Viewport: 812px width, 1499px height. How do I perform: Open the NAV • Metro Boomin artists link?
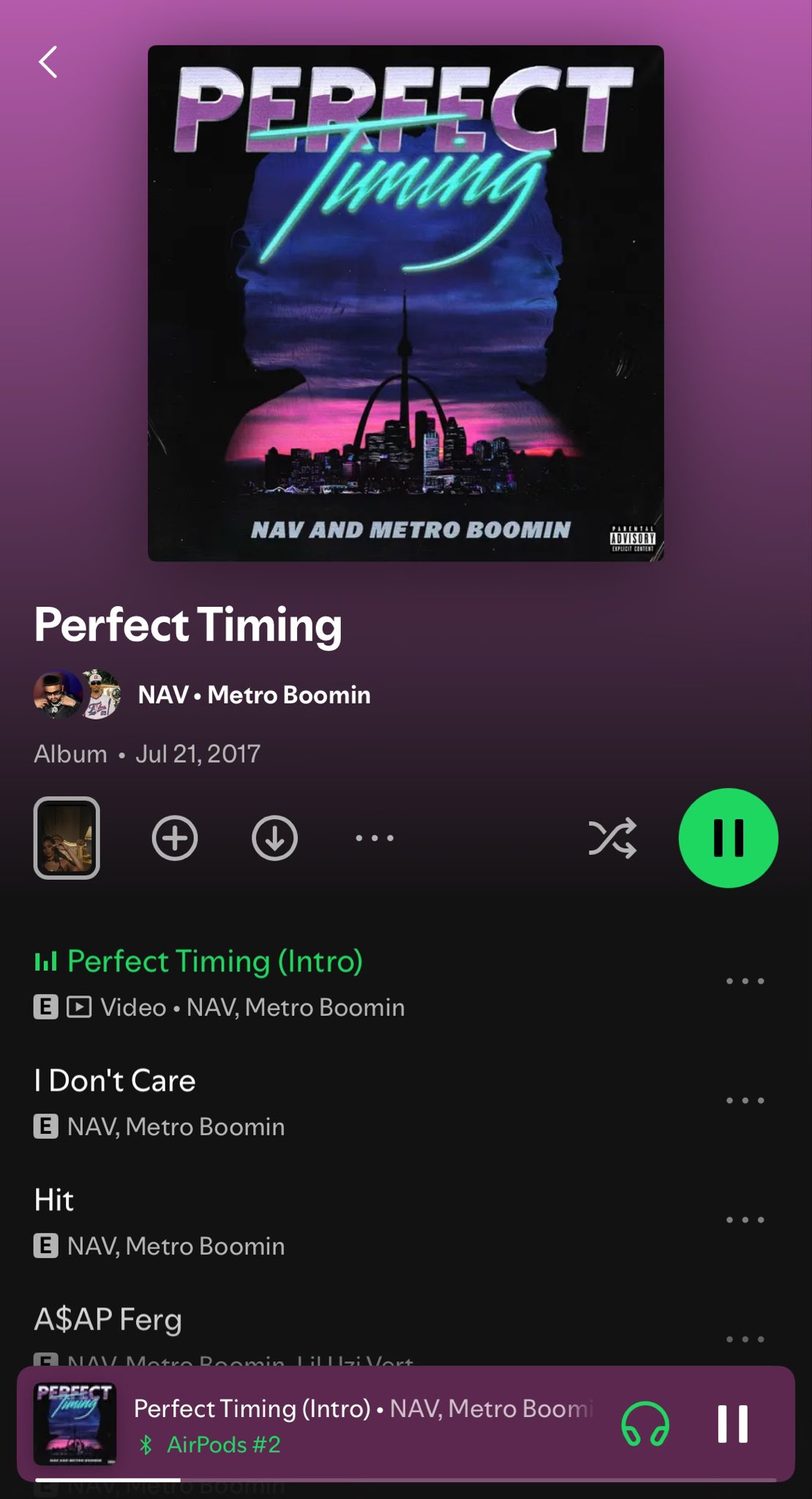(254, 695)
